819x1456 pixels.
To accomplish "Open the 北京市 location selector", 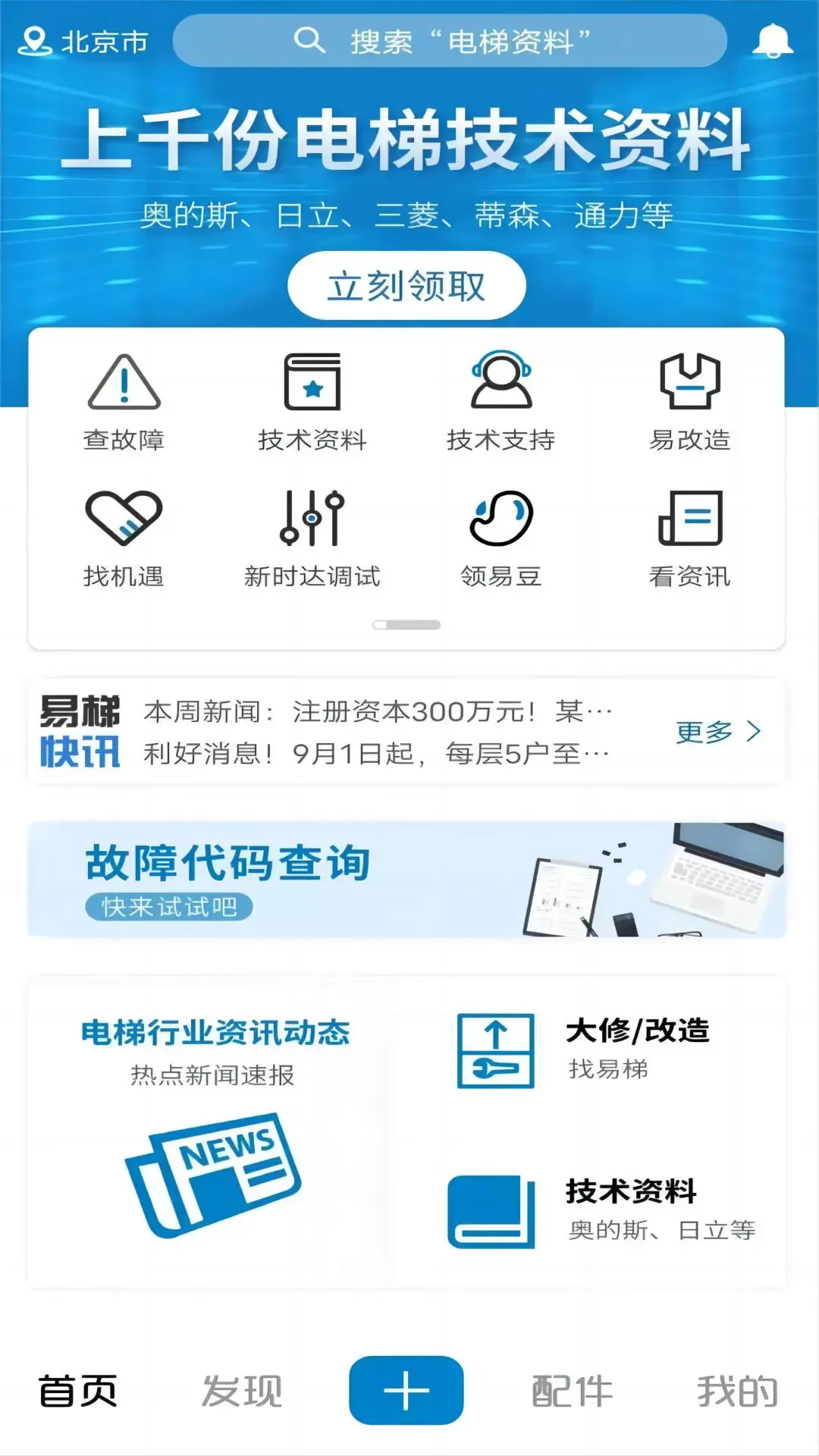I will [x=83, y=42].
